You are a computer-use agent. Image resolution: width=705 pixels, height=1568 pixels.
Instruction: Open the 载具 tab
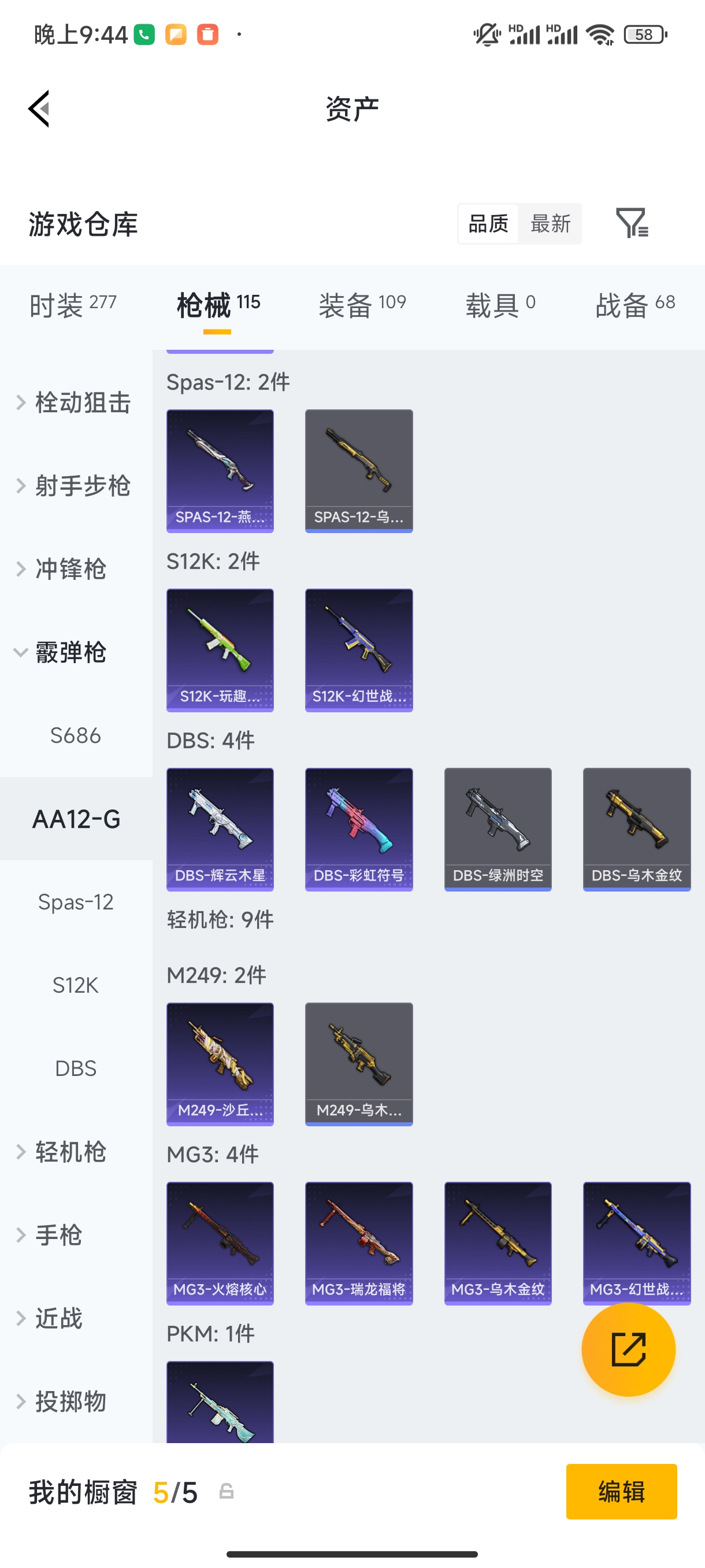click(x=500, y=304)
